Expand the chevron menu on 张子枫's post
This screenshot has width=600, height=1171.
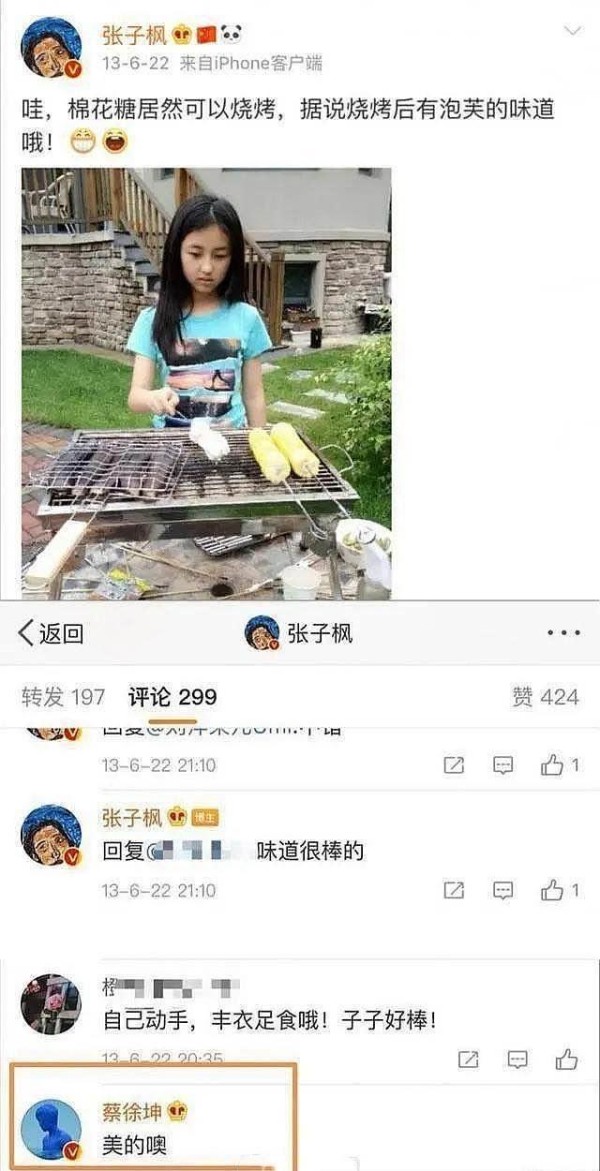[572, 31]
